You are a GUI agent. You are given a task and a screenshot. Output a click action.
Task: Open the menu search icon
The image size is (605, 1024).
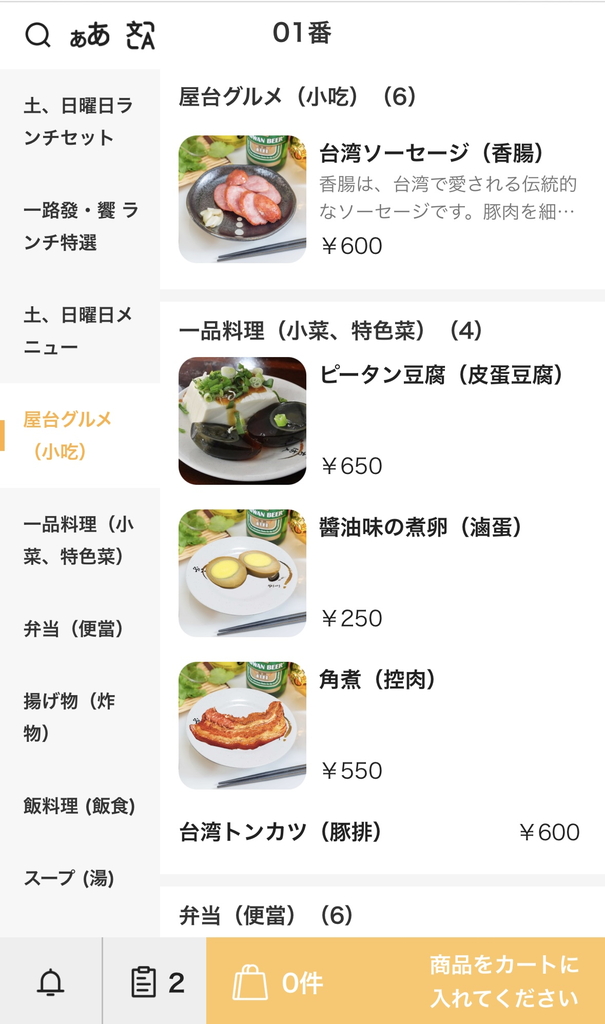tap(37, 35)
